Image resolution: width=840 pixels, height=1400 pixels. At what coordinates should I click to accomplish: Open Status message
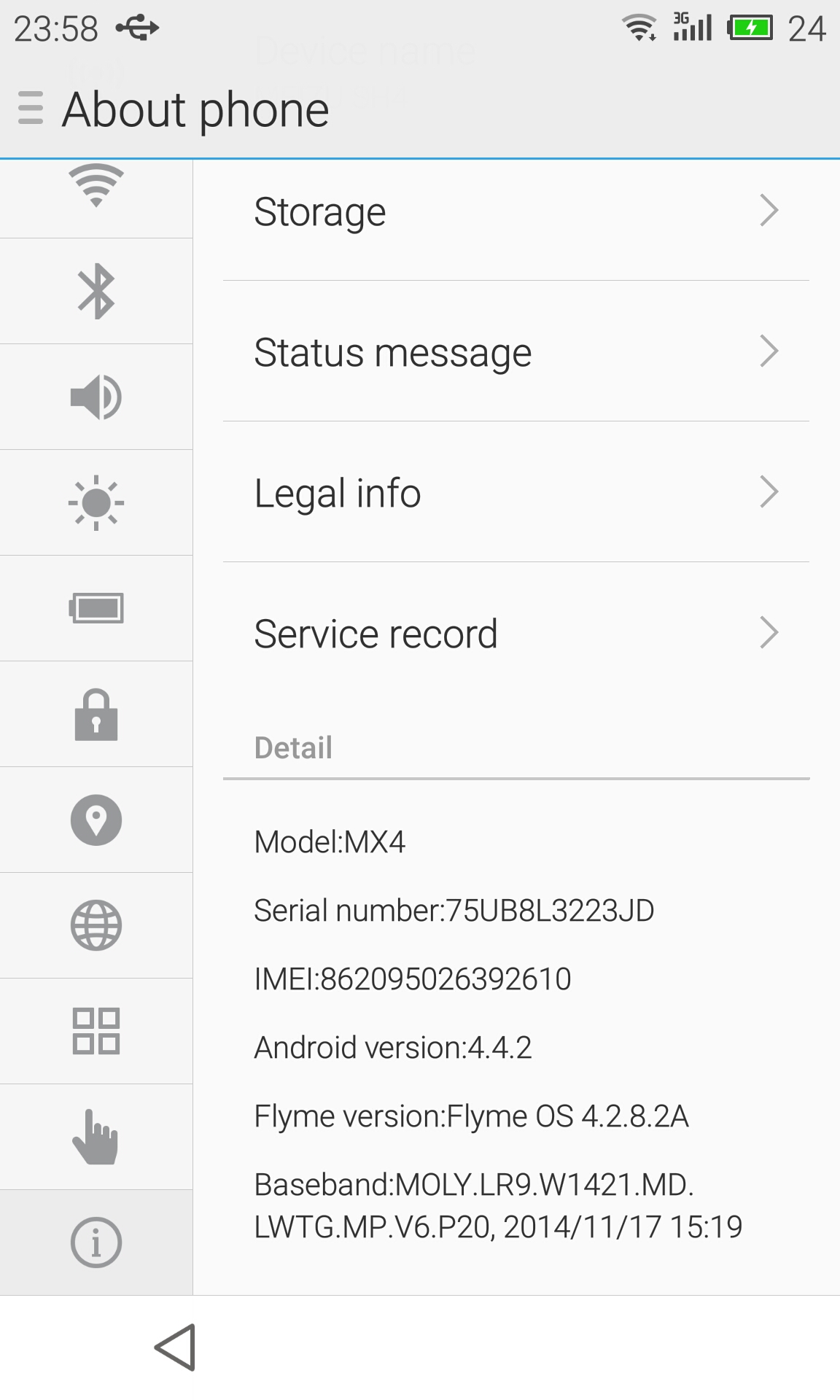tap(516, 352)
